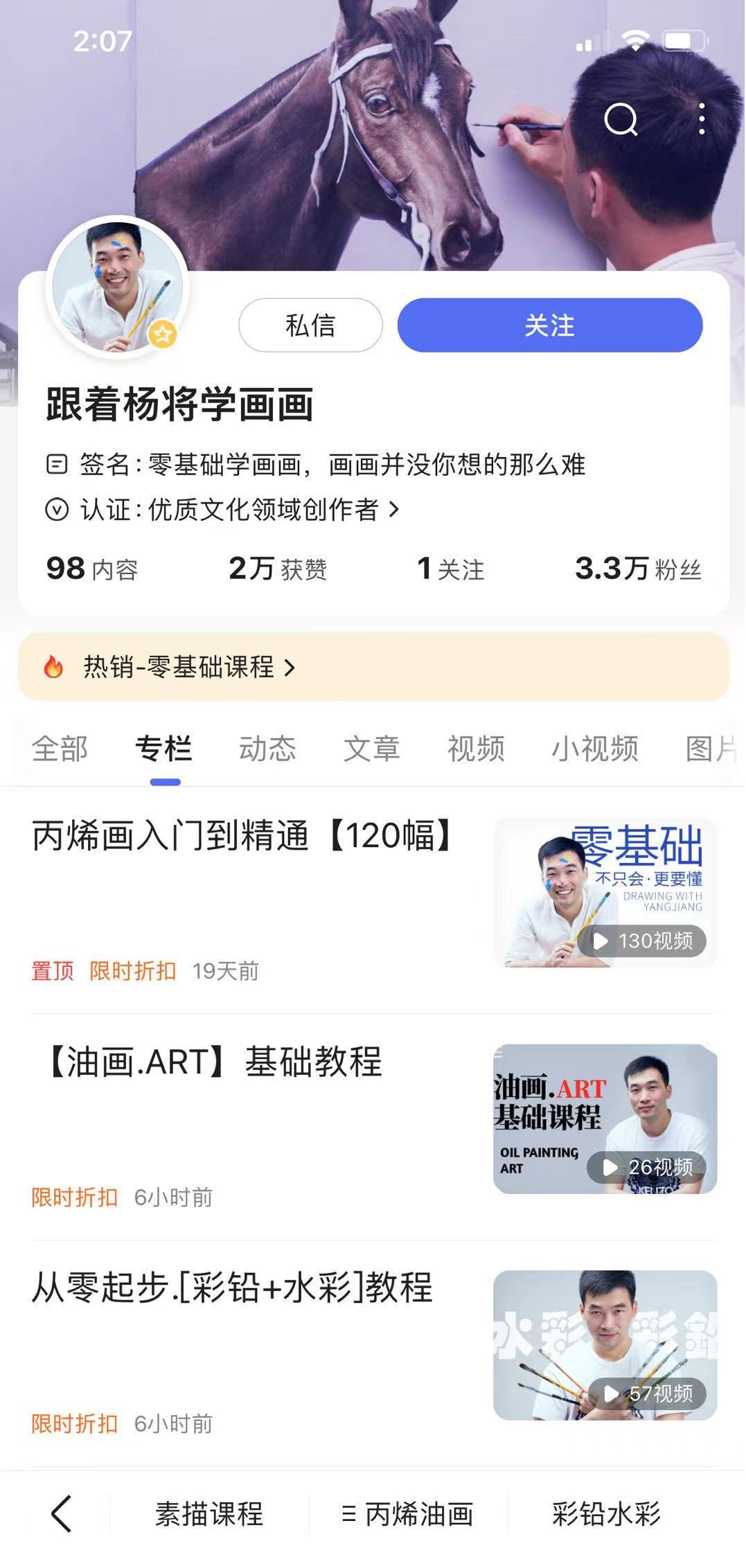Switch to the 动态 tab
The image size is (746, 1568).
pos(267,749)
